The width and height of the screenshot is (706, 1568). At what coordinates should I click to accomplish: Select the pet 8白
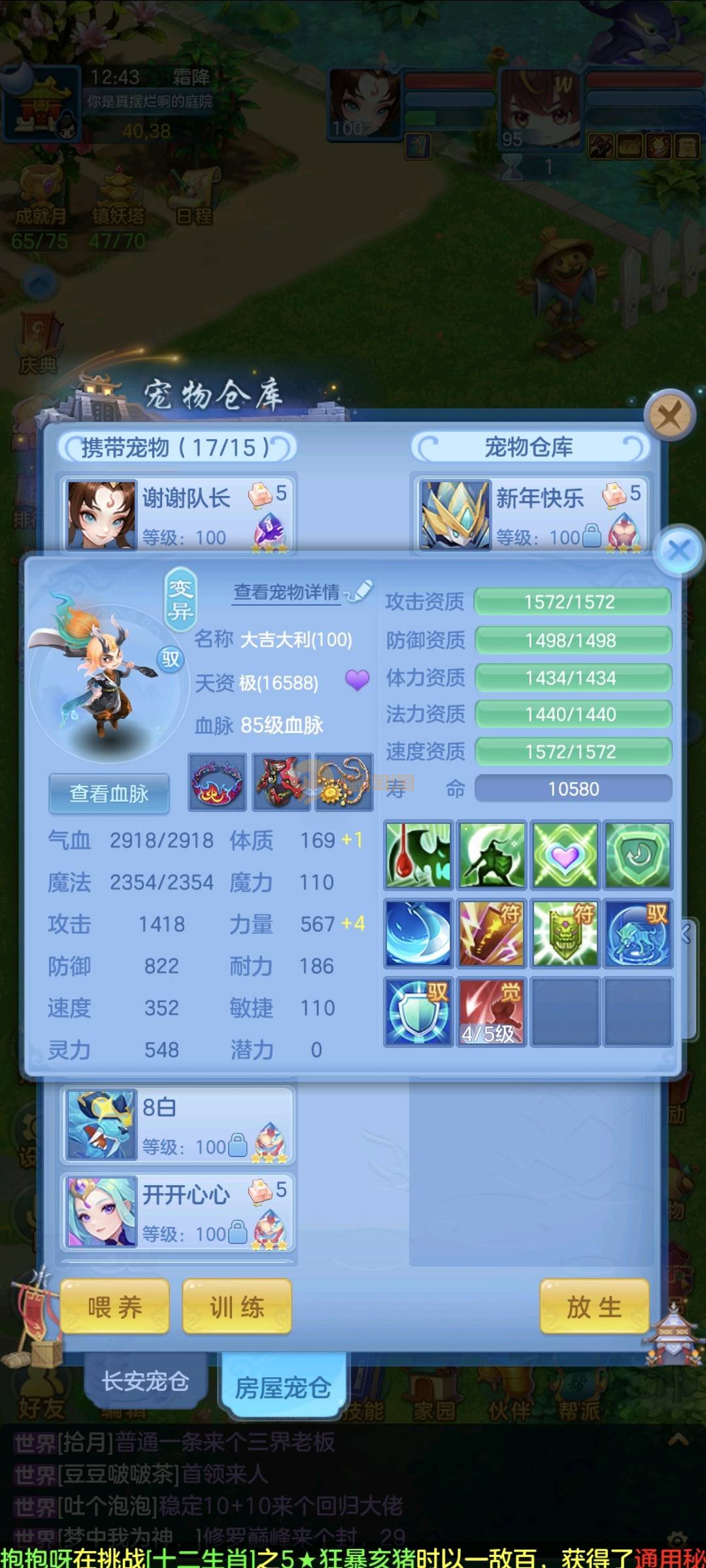(x=177, y=1125)
